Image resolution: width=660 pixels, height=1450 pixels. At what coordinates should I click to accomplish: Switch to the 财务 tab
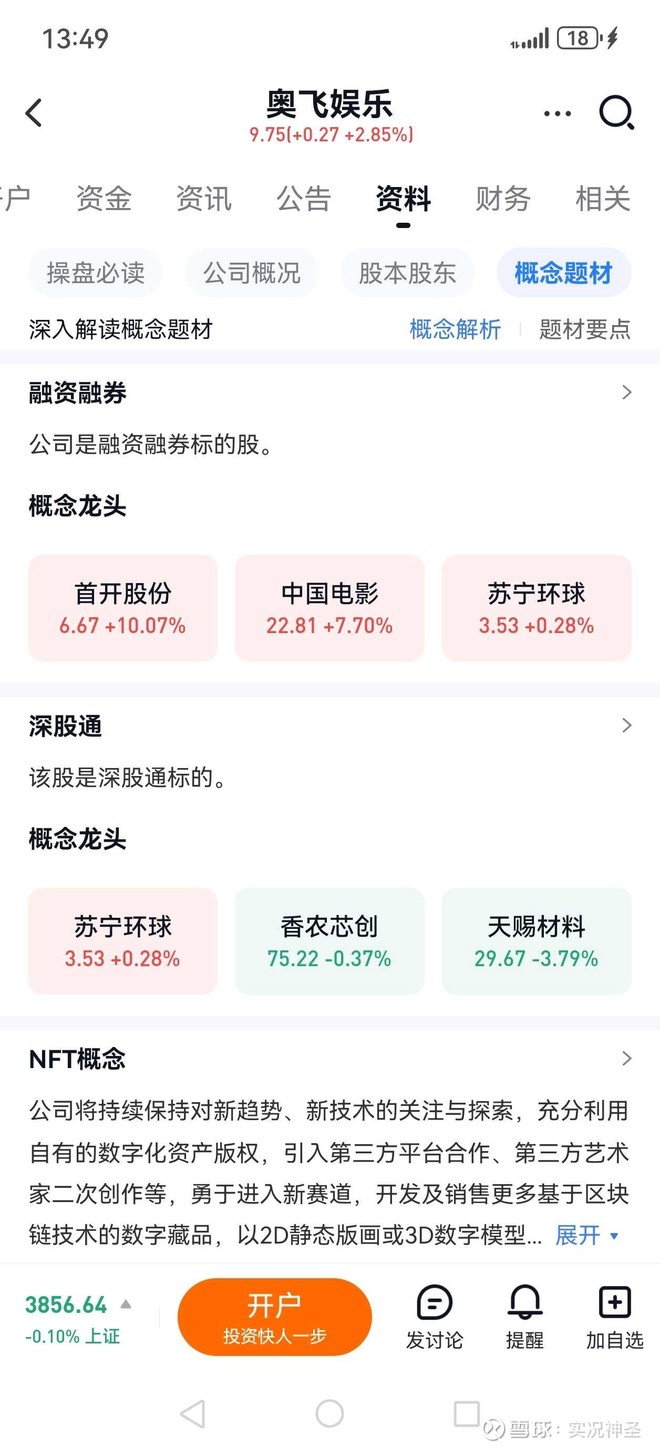(503, 198)
